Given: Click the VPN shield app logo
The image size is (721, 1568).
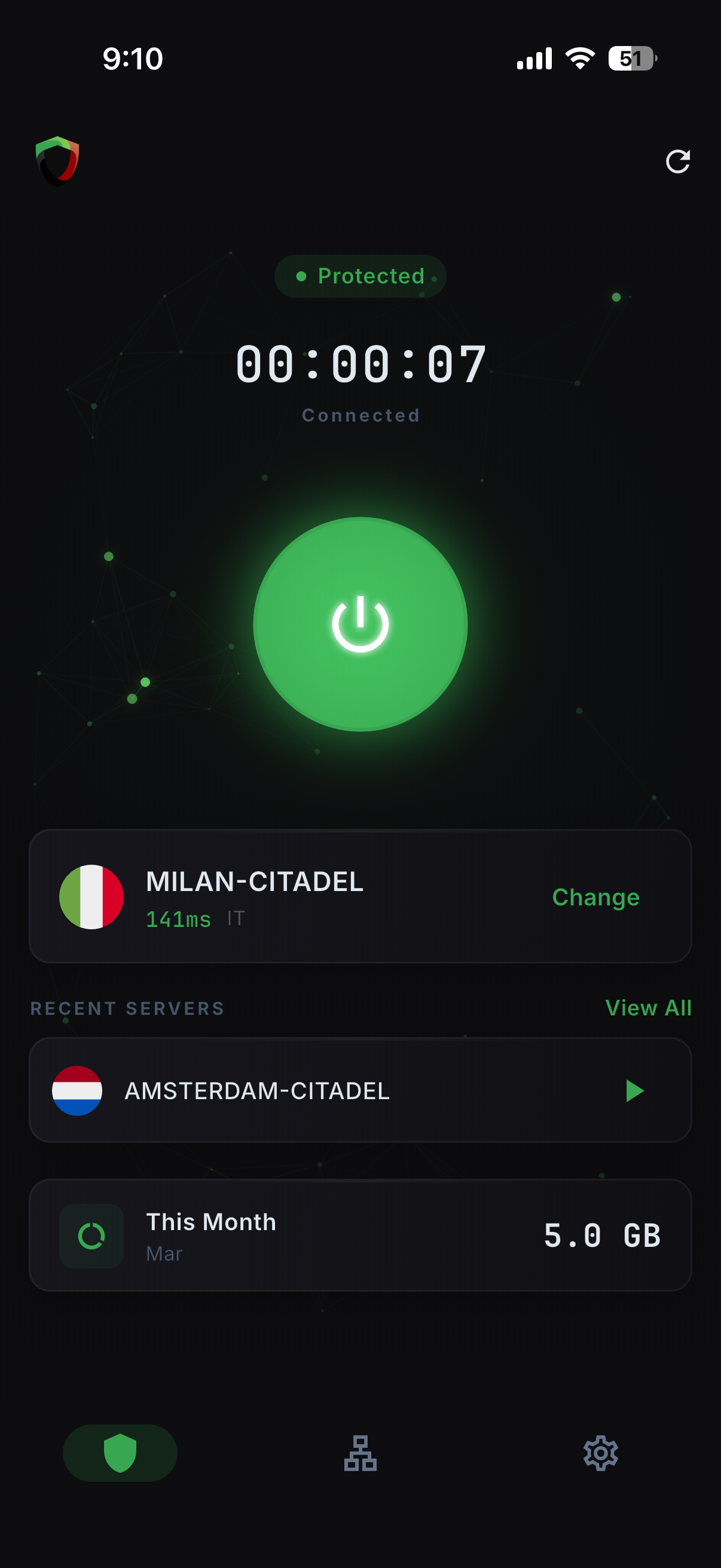Looking at the screenshot, I should (x=59, y=160).
